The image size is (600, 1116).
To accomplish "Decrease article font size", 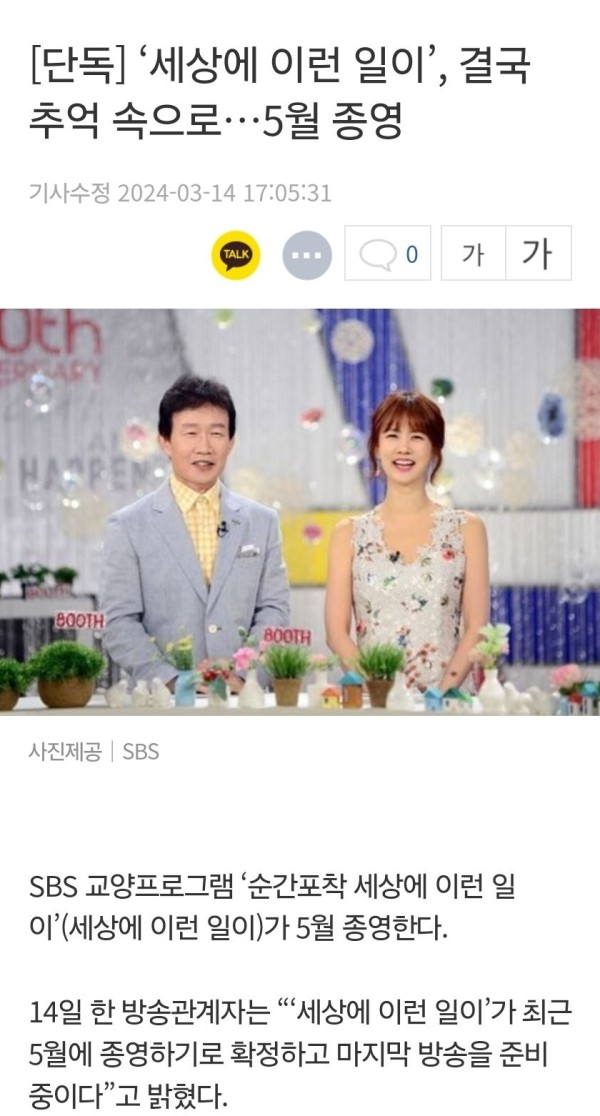I will click(473, 254).
